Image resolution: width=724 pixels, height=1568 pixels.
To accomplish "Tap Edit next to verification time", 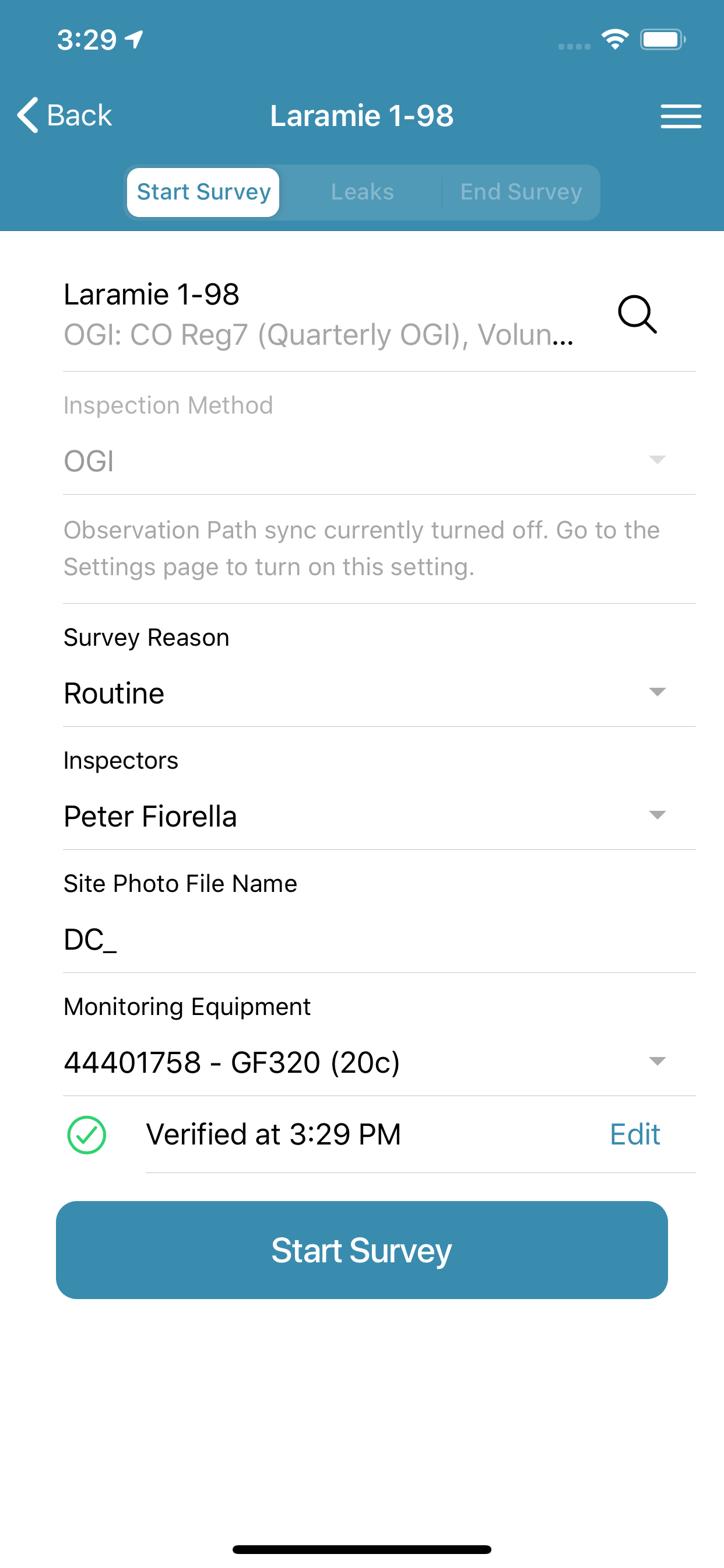I will tap(634, 1133).
